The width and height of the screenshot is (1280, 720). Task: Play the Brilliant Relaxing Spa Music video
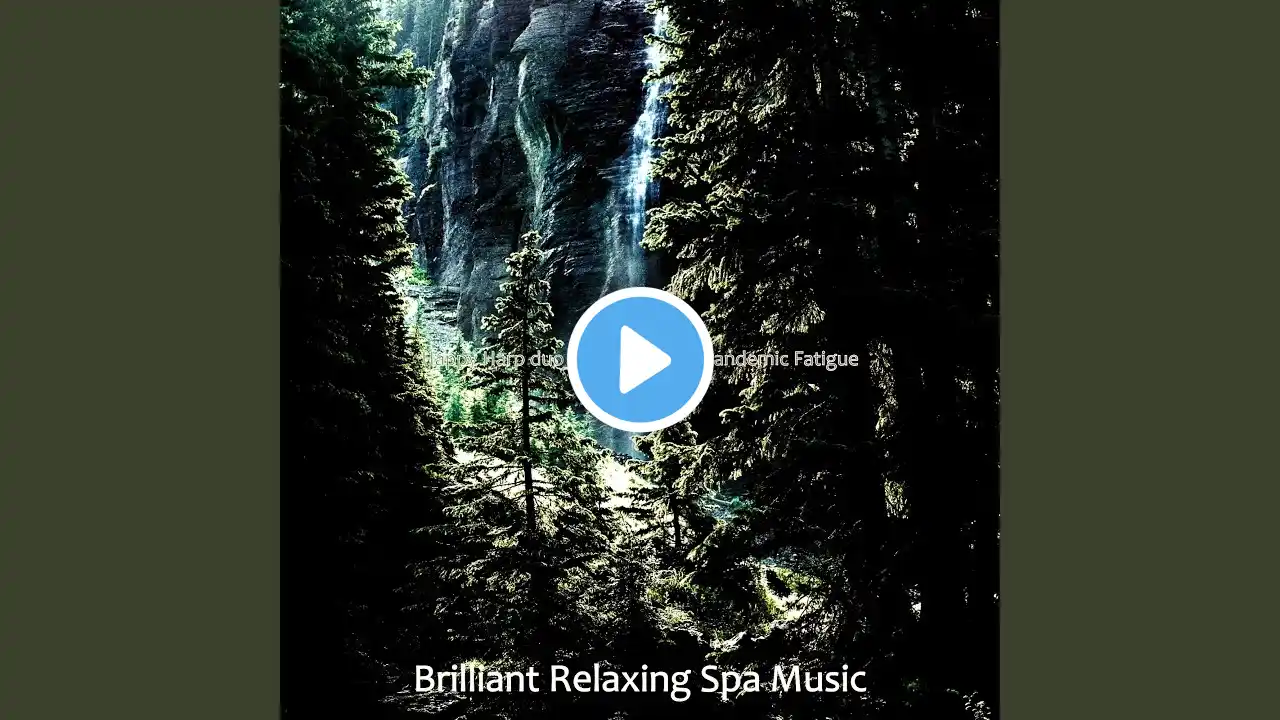(640, 360)
